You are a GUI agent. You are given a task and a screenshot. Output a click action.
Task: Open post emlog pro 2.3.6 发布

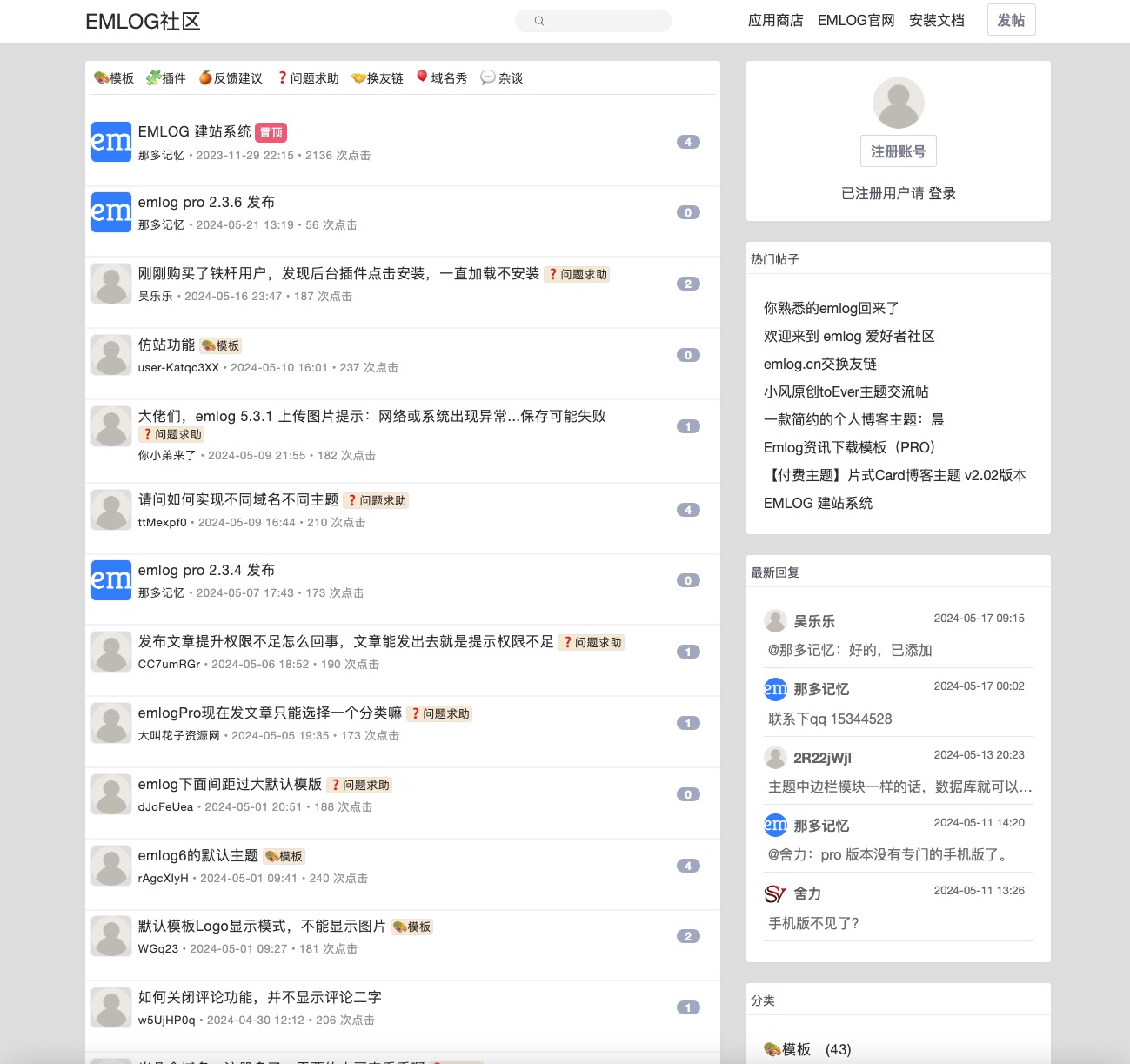click(x=206, y=202)
